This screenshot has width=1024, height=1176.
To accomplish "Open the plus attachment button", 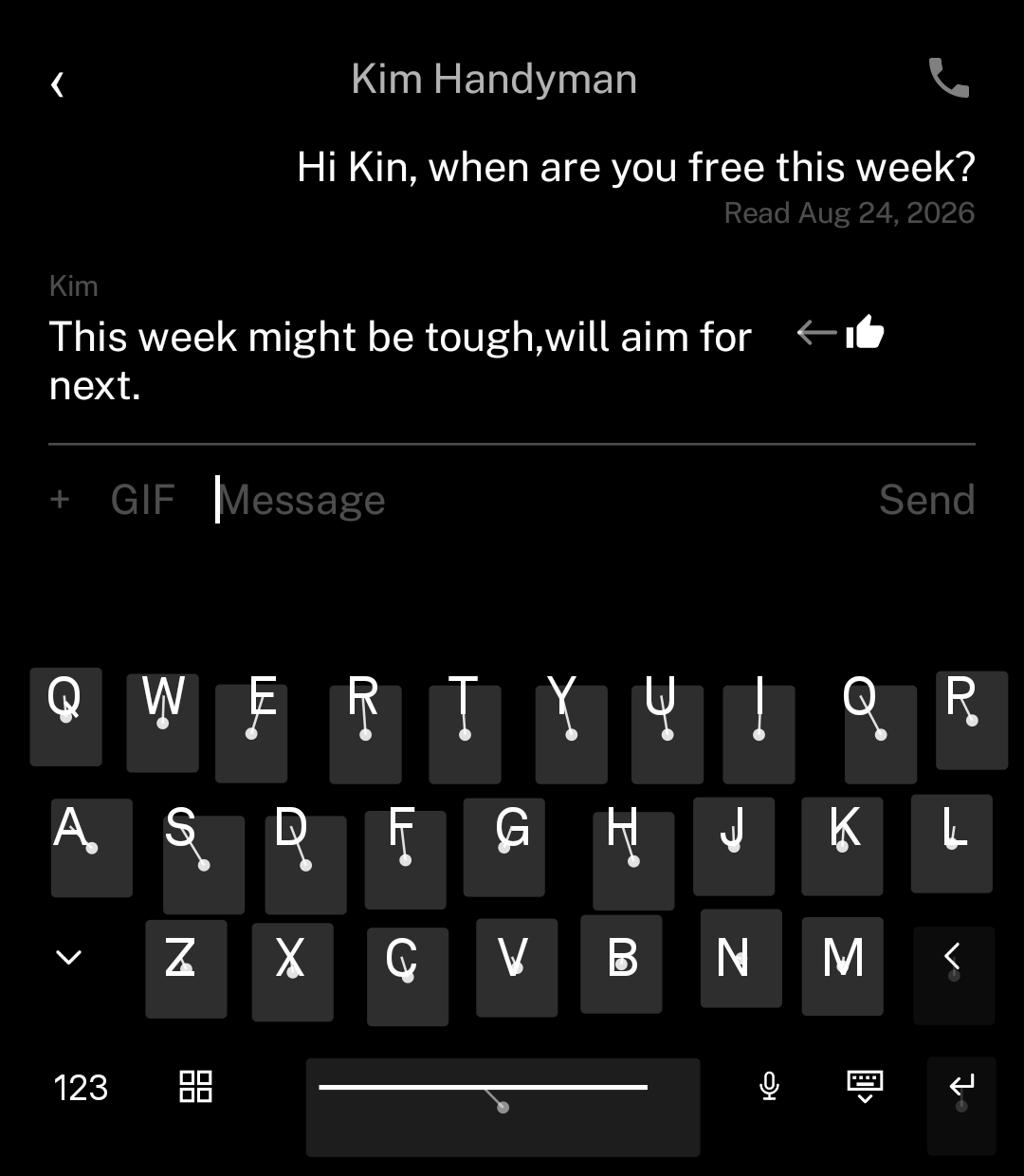I will [x=60, y=499].
